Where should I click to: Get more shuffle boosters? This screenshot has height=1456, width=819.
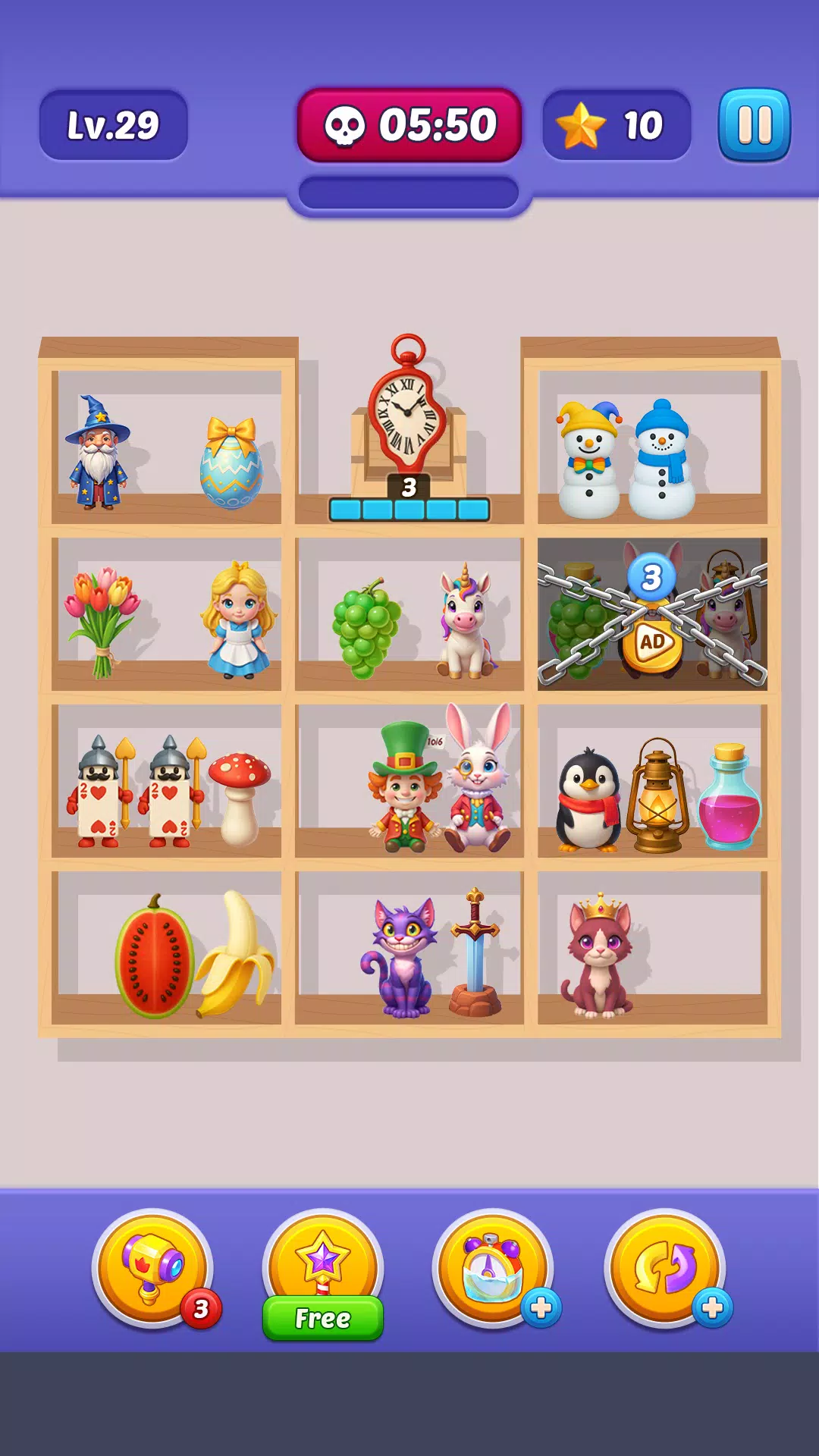point(713,1307)
